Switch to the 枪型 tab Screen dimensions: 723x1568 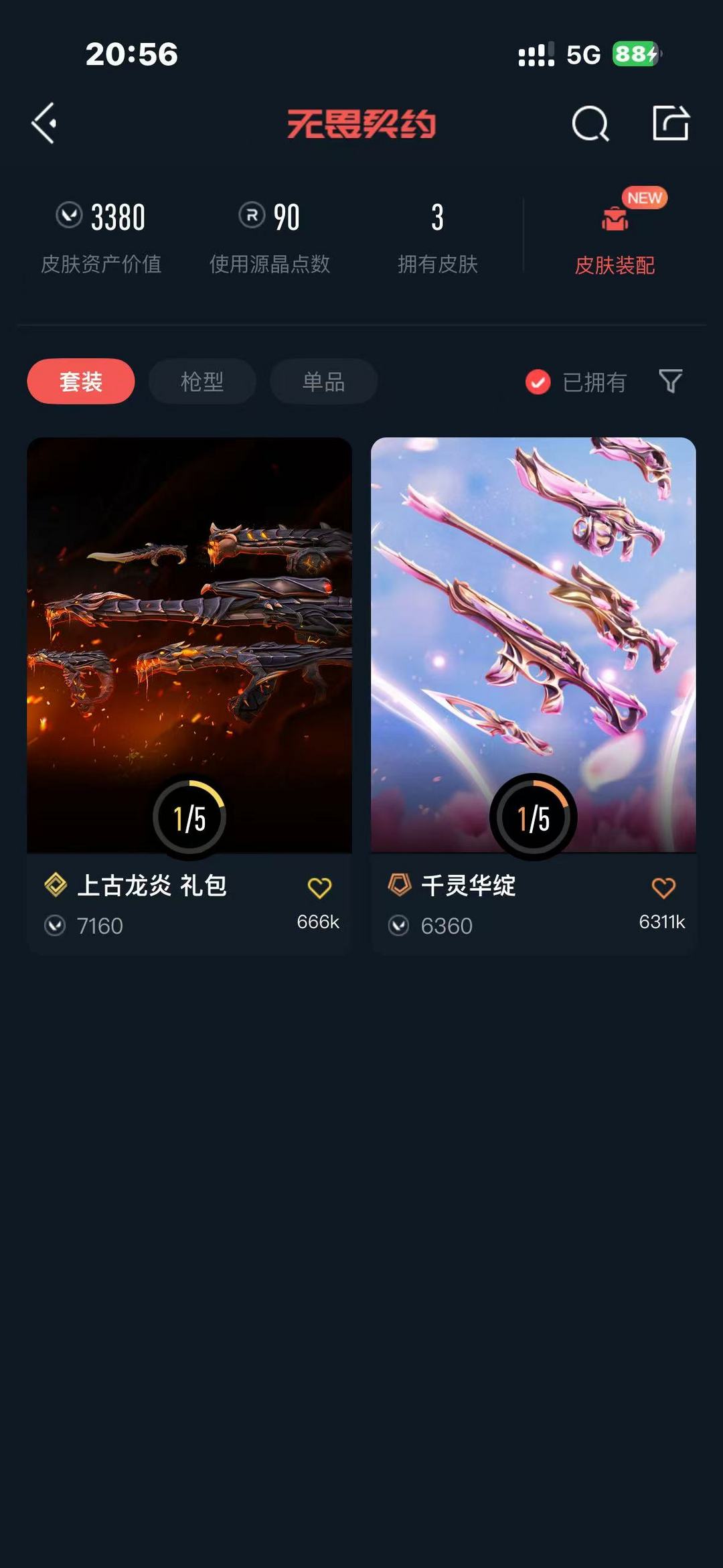(202, 381)
